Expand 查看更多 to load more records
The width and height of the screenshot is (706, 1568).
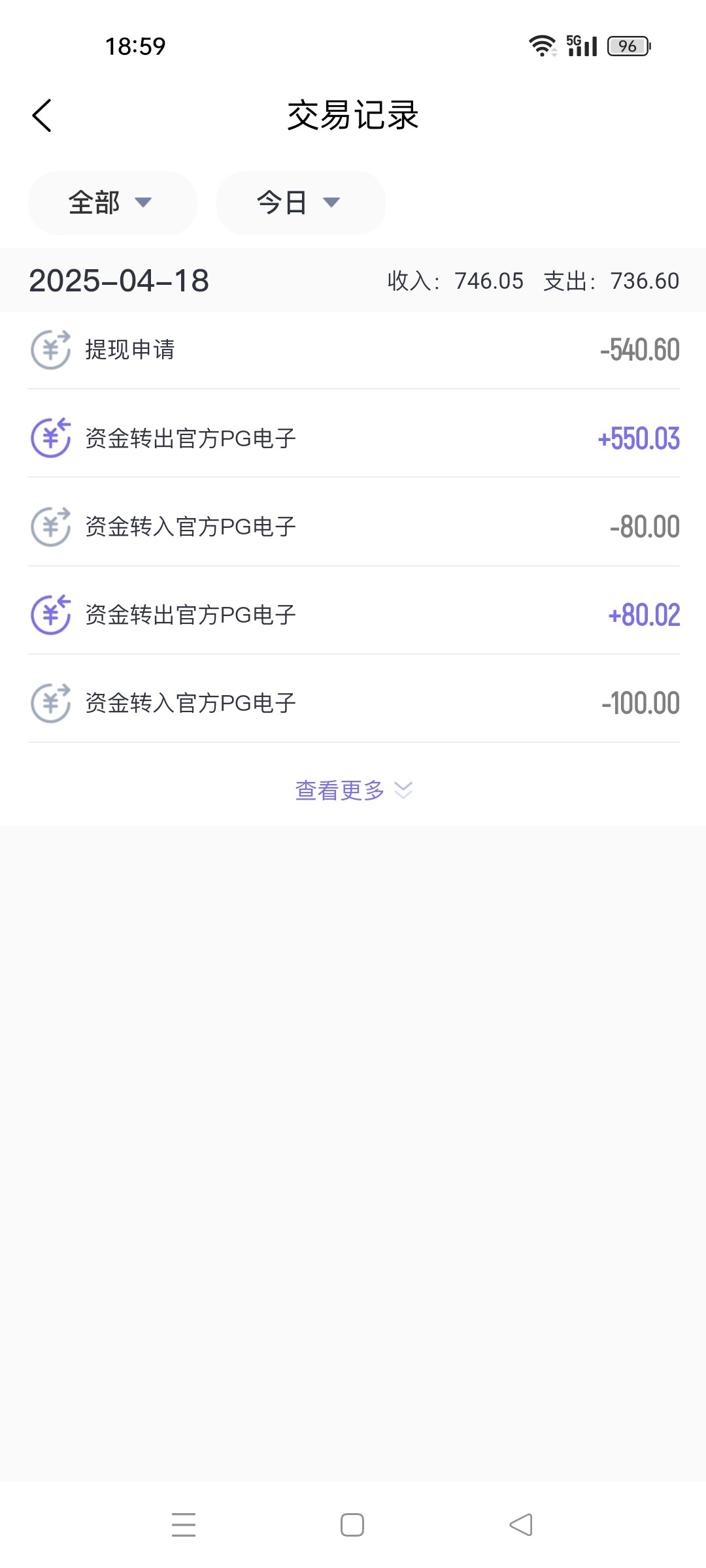pyautogui.click(x=354, y=790)
